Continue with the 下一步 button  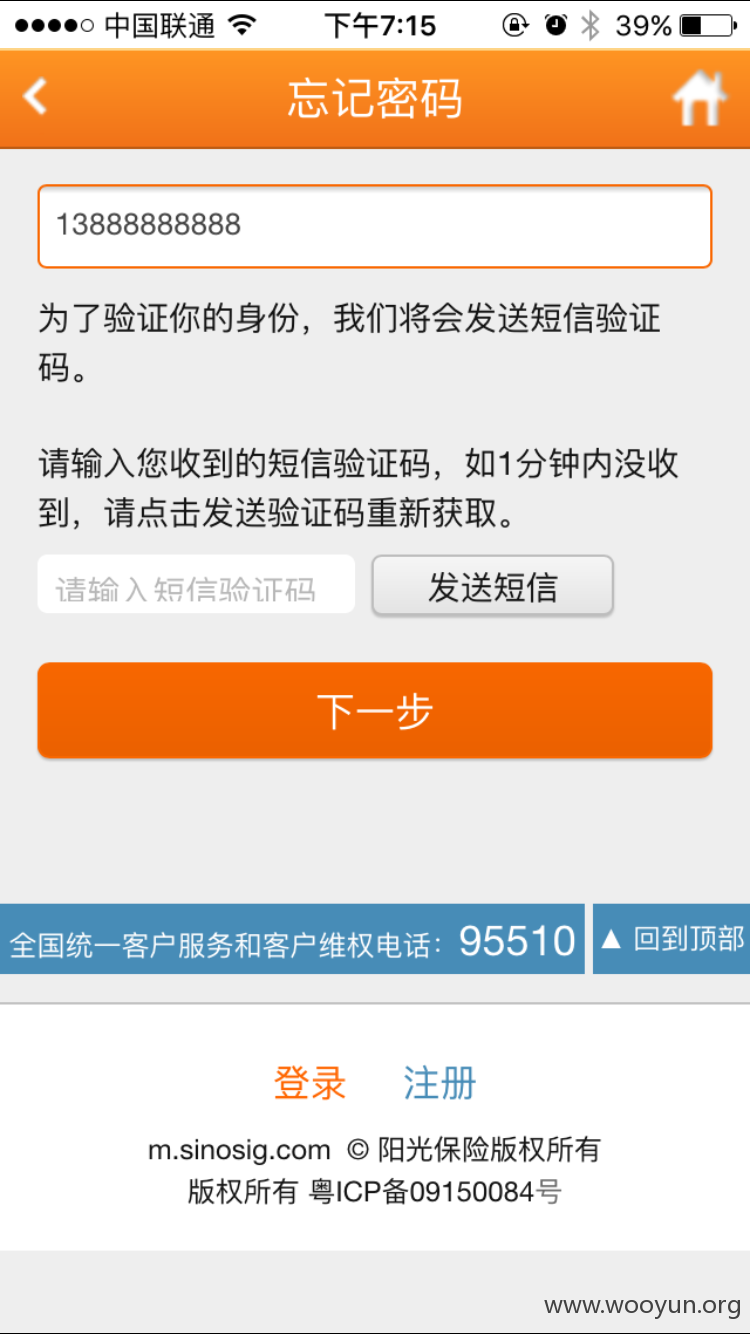[x=375, y=710]
